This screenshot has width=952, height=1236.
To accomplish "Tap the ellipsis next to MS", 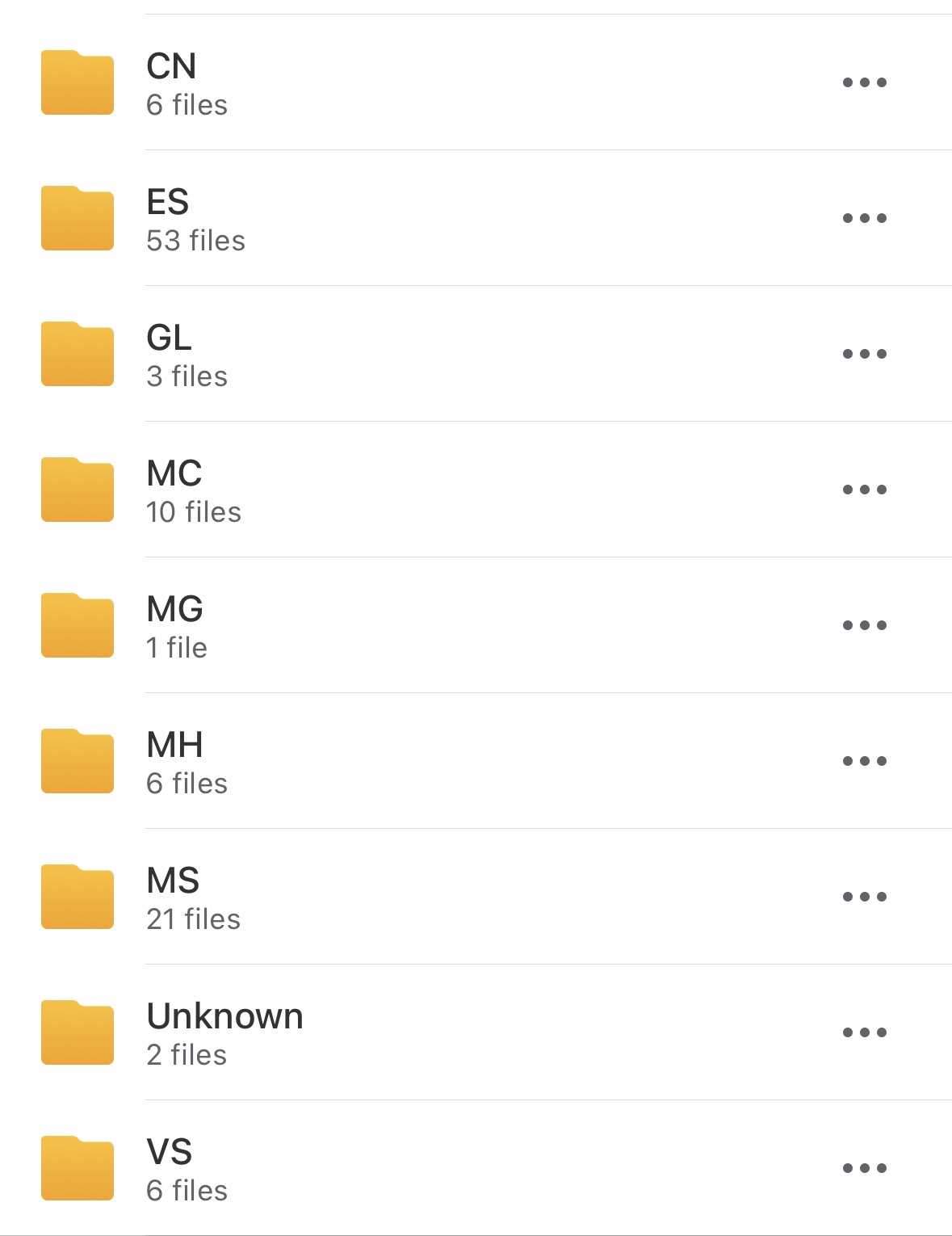I will point(864,897).
